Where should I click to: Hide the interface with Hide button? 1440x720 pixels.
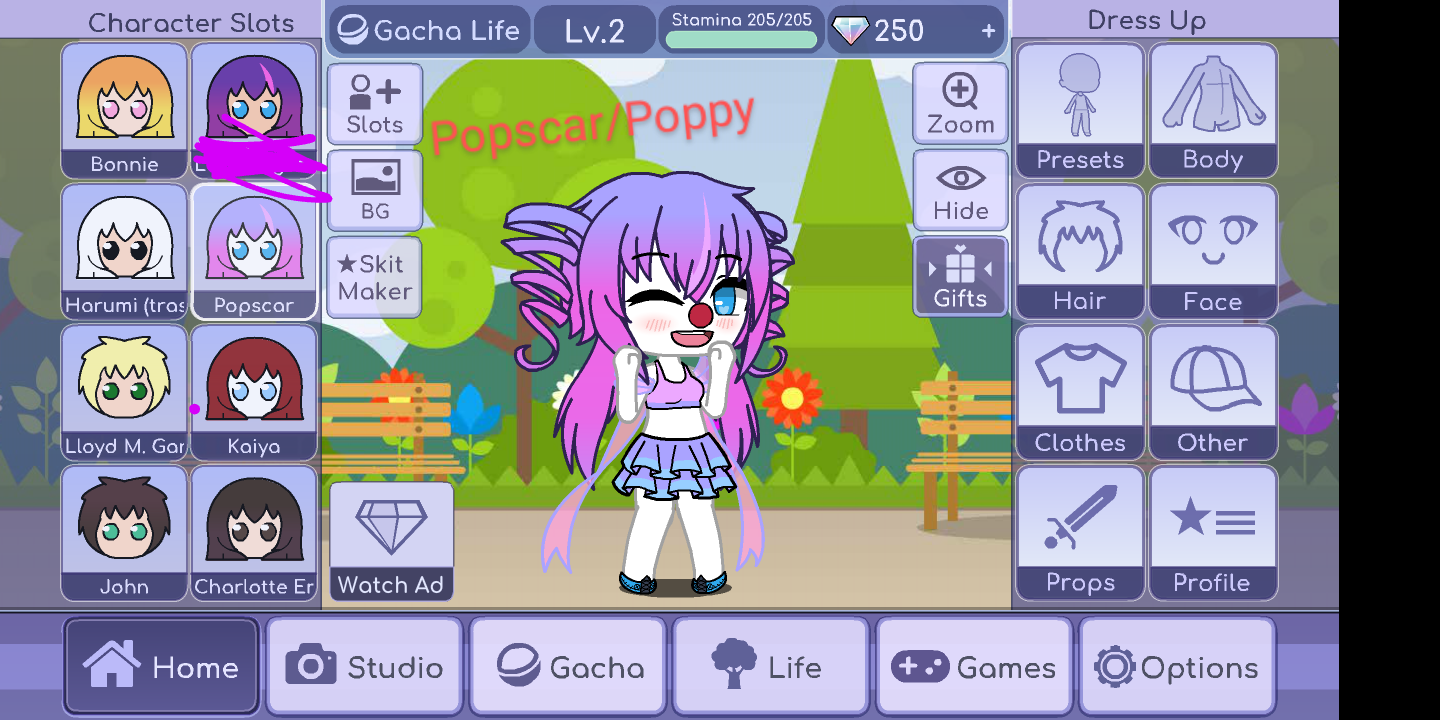click(960, 190)
